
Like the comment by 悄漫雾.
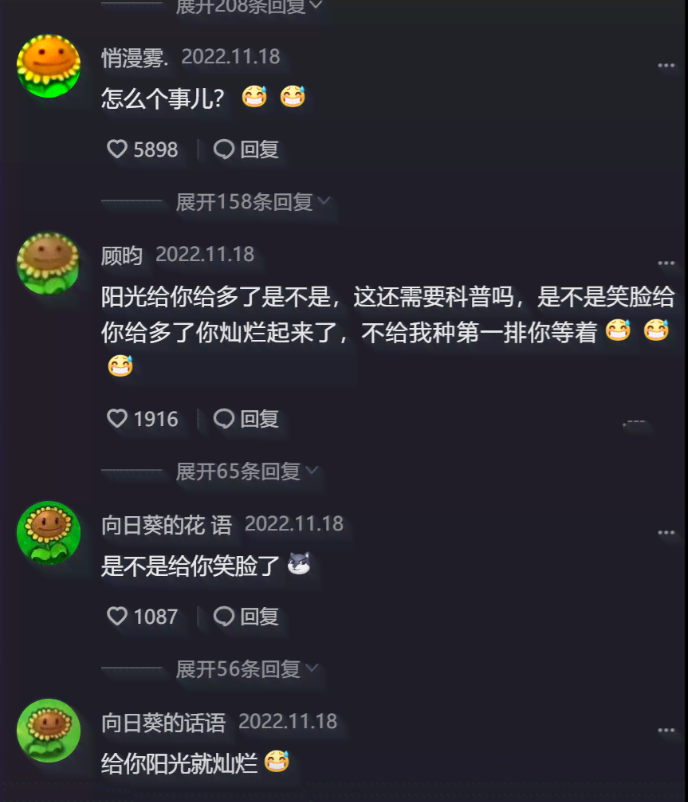[118, 150]
